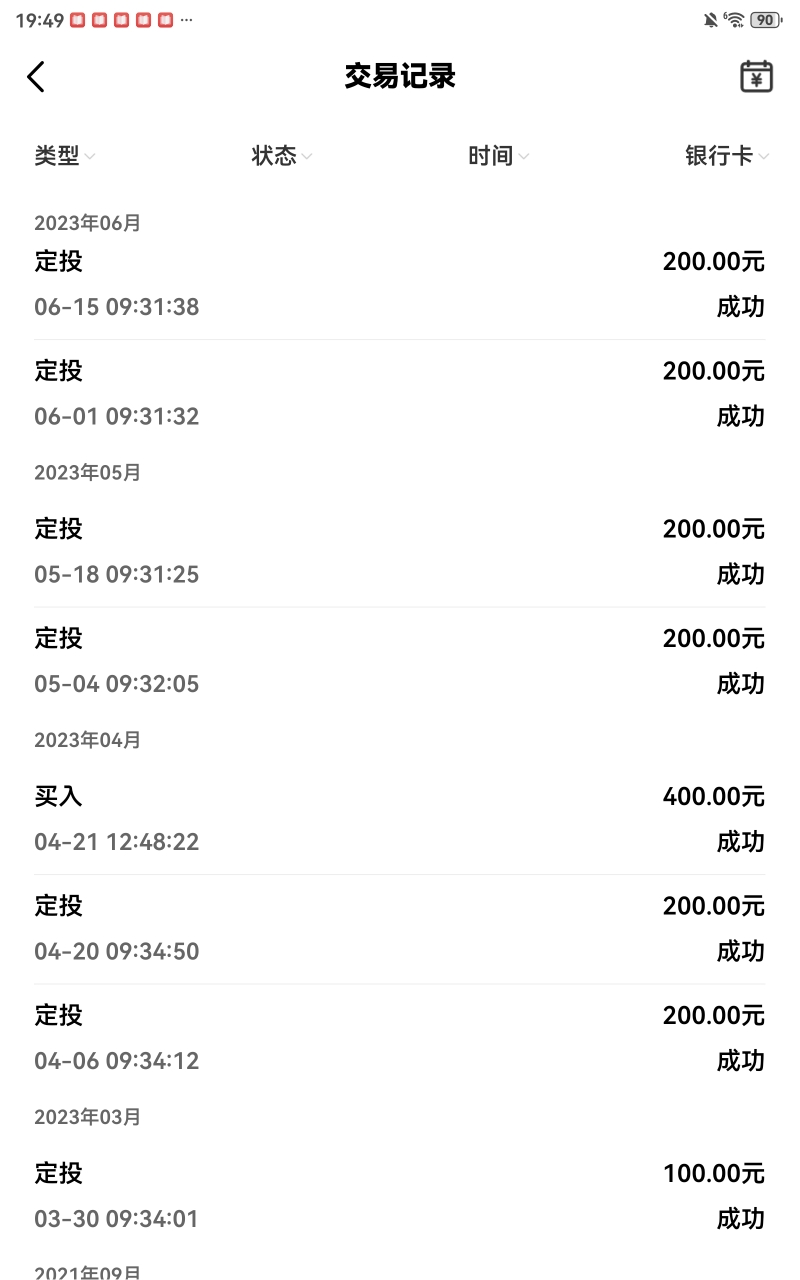Select the 定投 record from 04-06 09:34:12

pyautogui.click(x=400, y=1038)
